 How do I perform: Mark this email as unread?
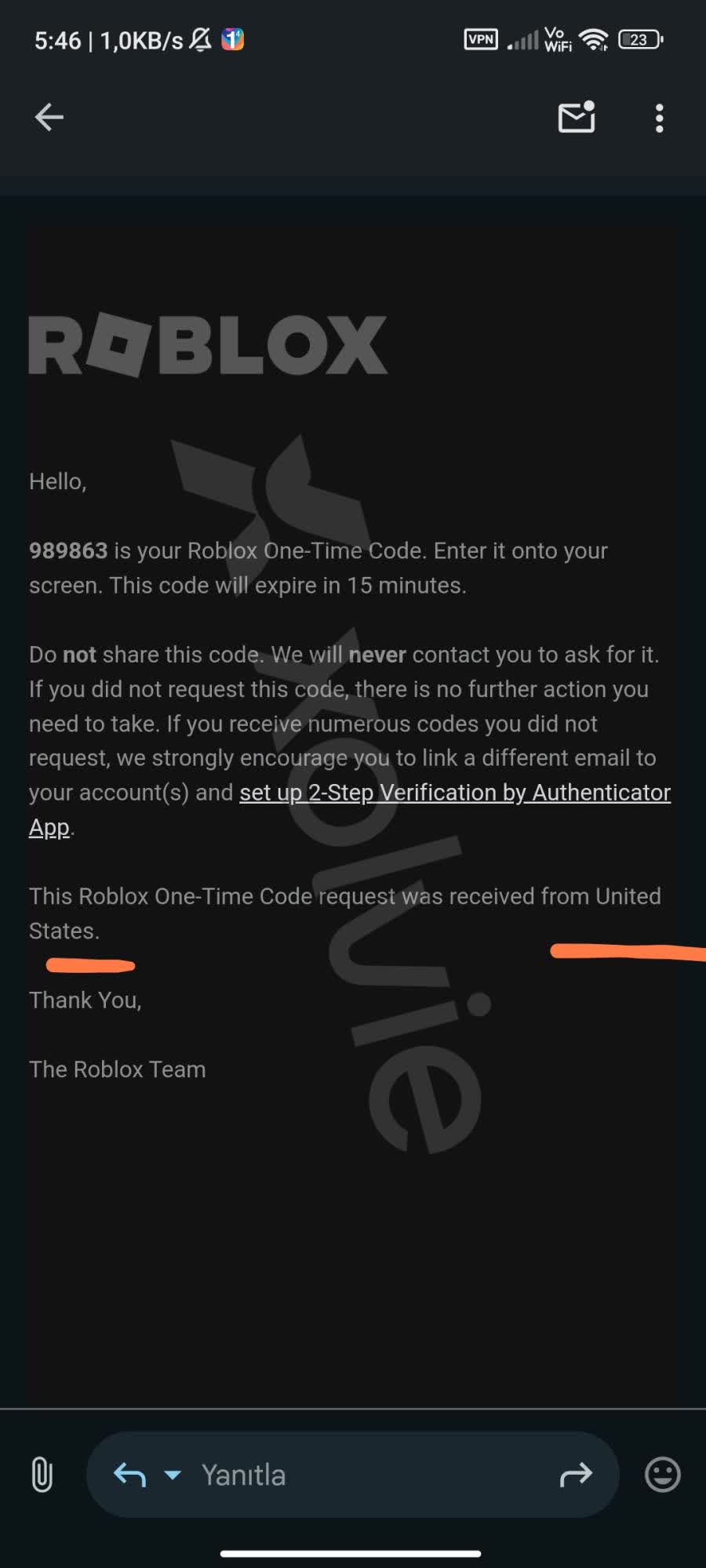pos(577,118)
